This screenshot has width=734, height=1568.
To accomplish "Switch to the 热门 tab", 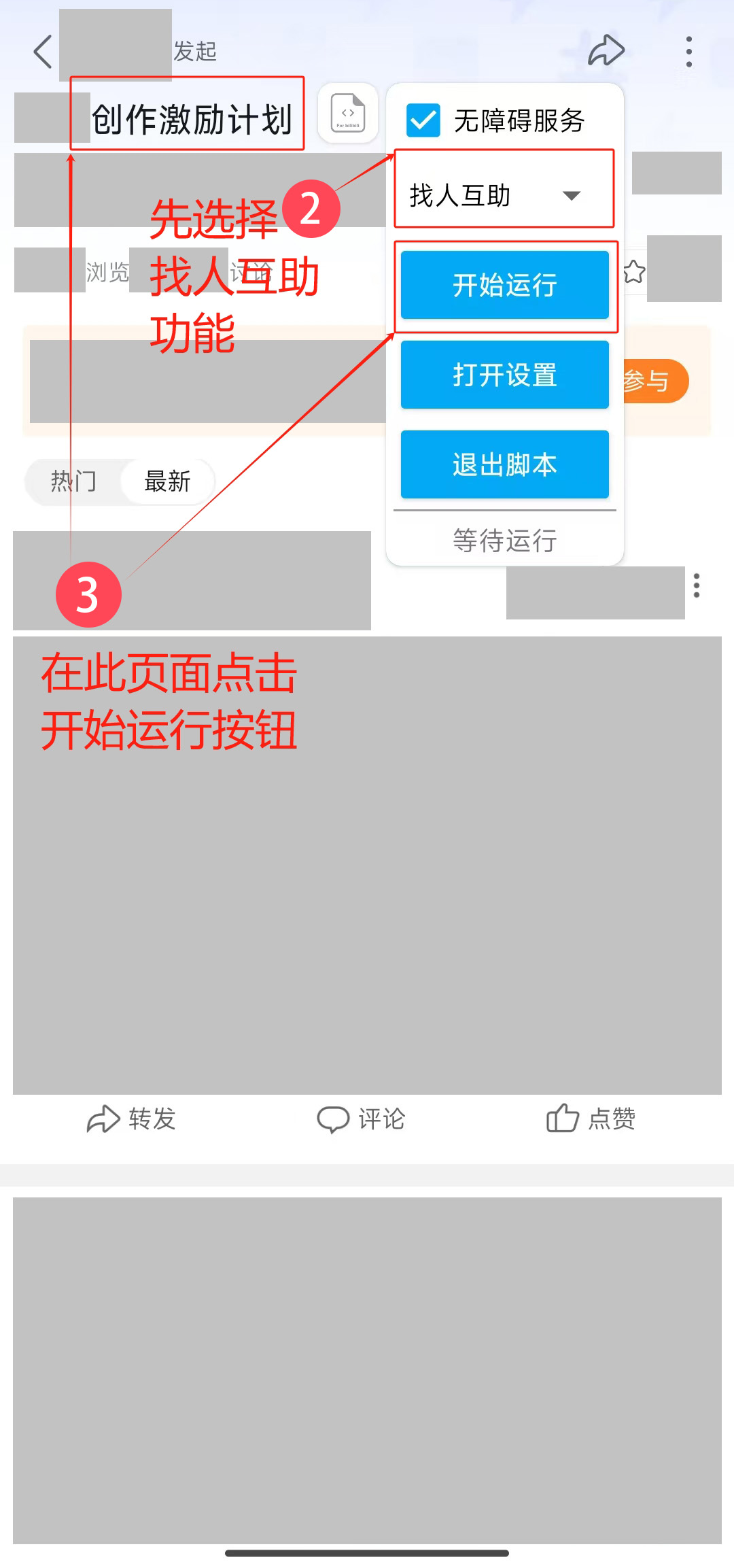I will [x=73, y=481].
